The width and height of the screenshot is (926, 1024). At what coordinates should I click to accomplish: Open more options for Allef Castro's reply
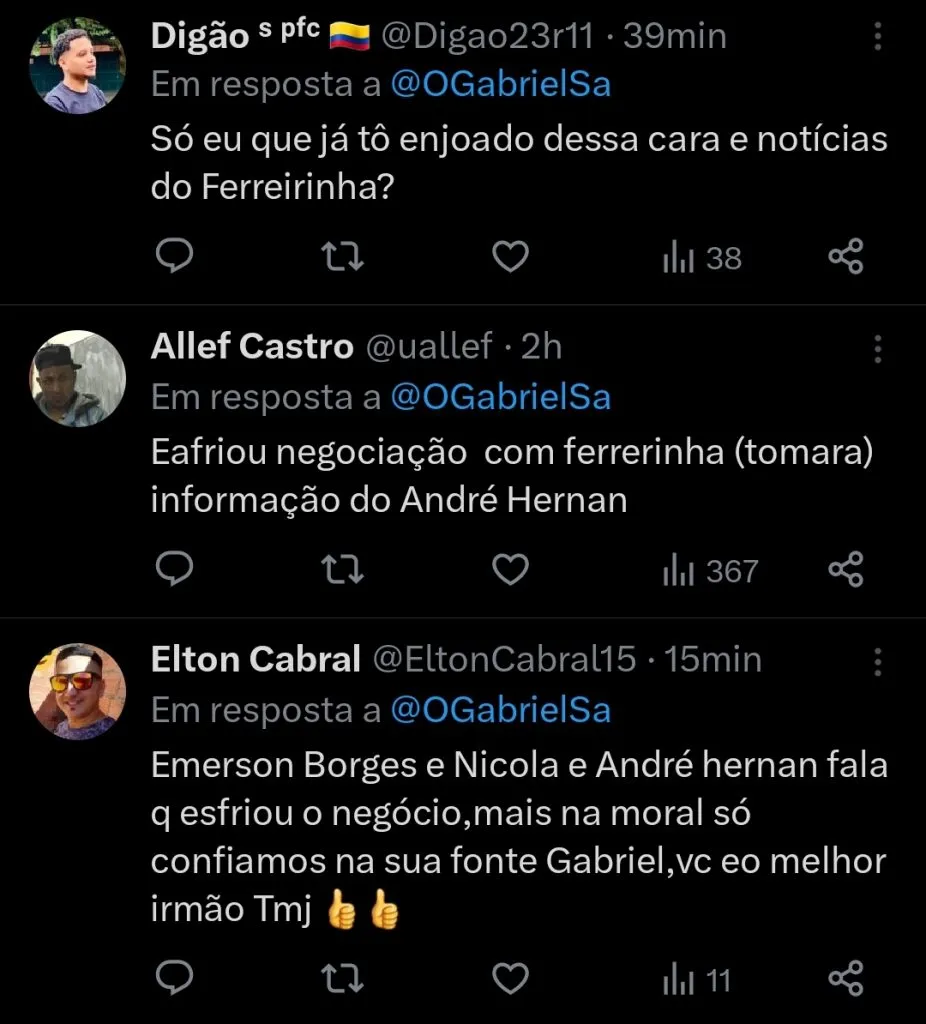[x=878, y=347]
